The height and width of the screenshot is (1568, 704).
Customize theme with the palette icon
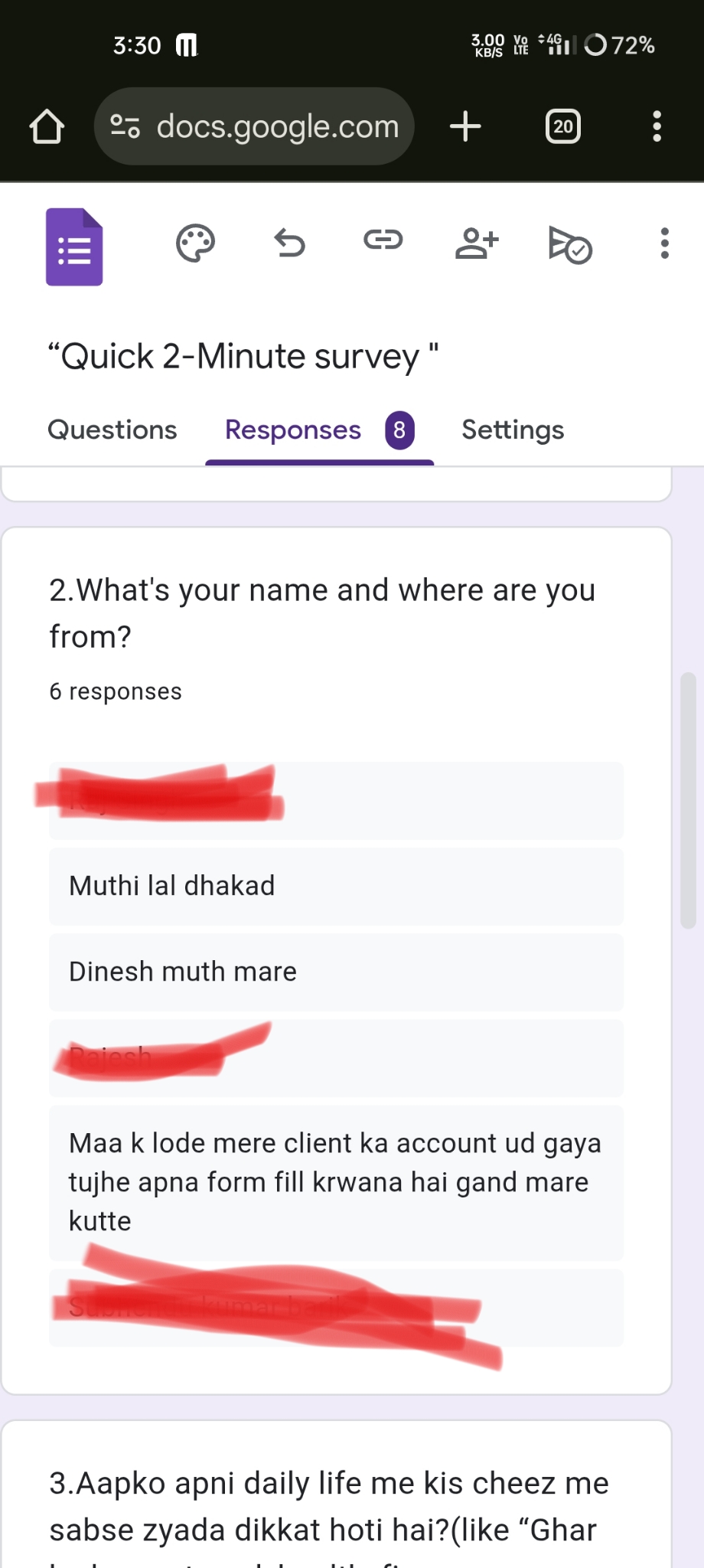click(195, 243)
